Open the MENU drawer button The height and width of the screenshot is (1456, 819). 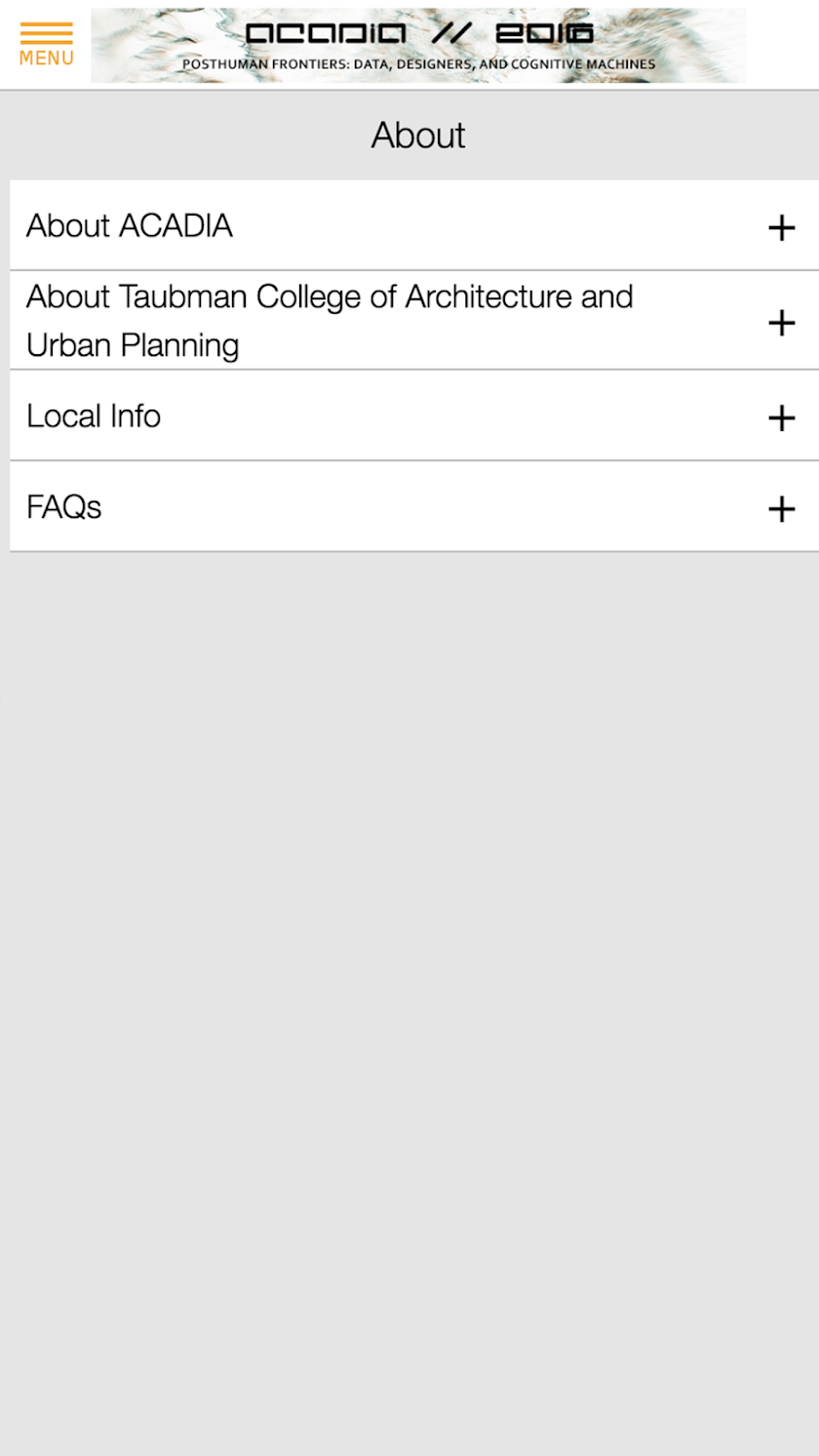[46, 45]
